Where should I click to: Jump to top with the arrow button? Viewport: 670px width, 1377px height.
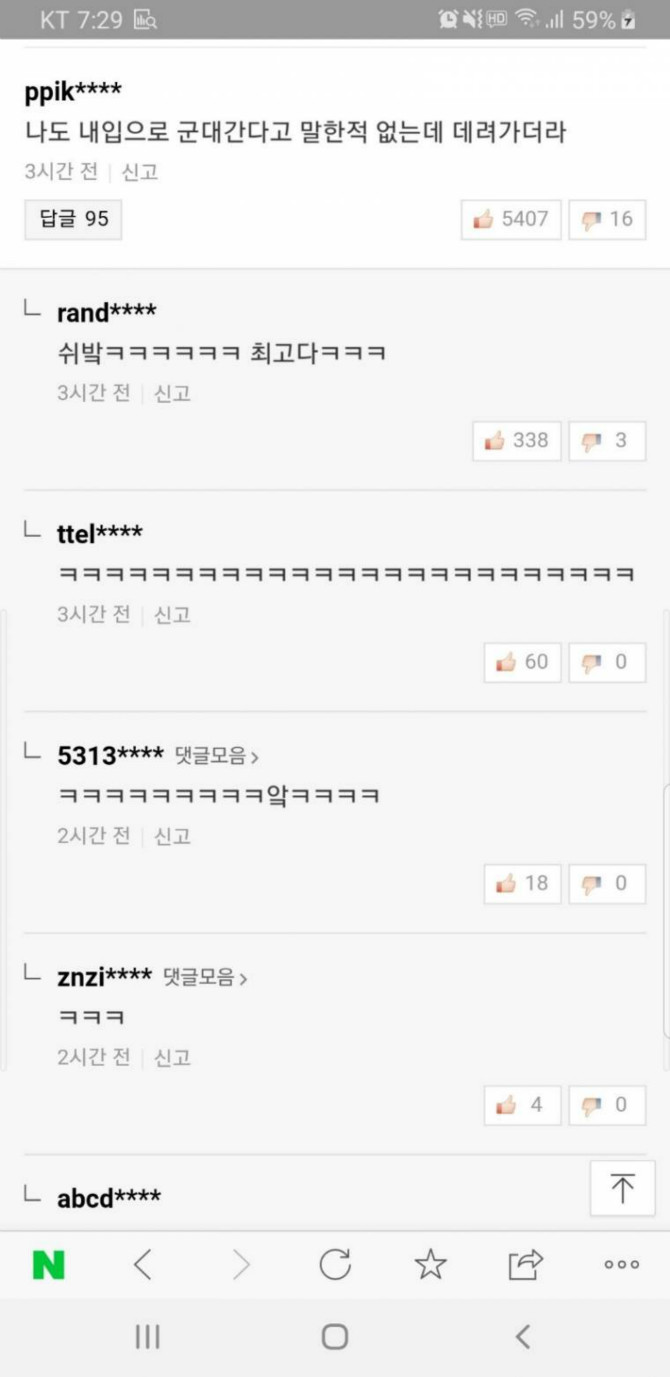622,1188
